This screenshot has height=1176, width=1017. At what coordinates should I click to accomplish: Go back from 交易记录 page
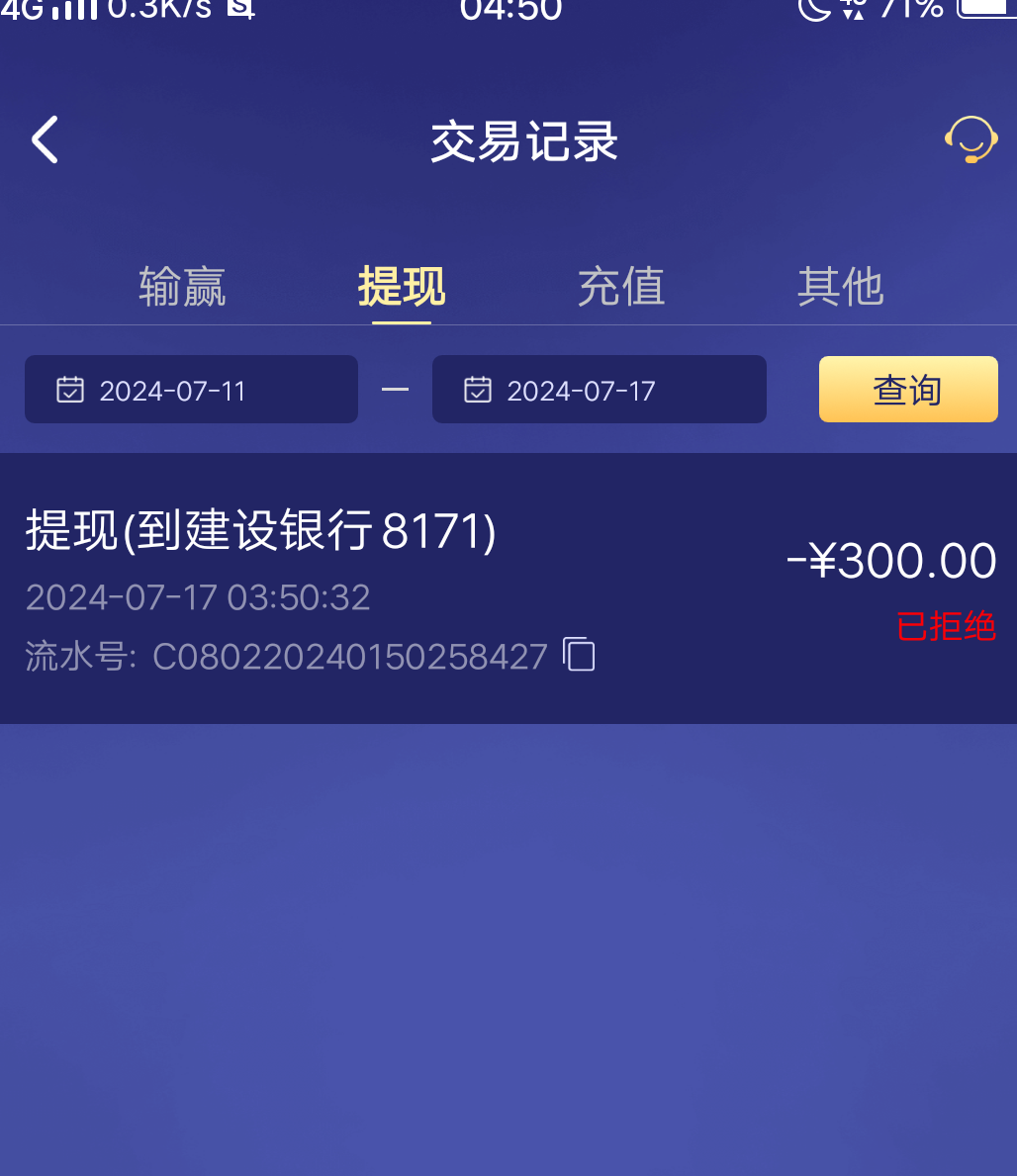tap(46, 140)
